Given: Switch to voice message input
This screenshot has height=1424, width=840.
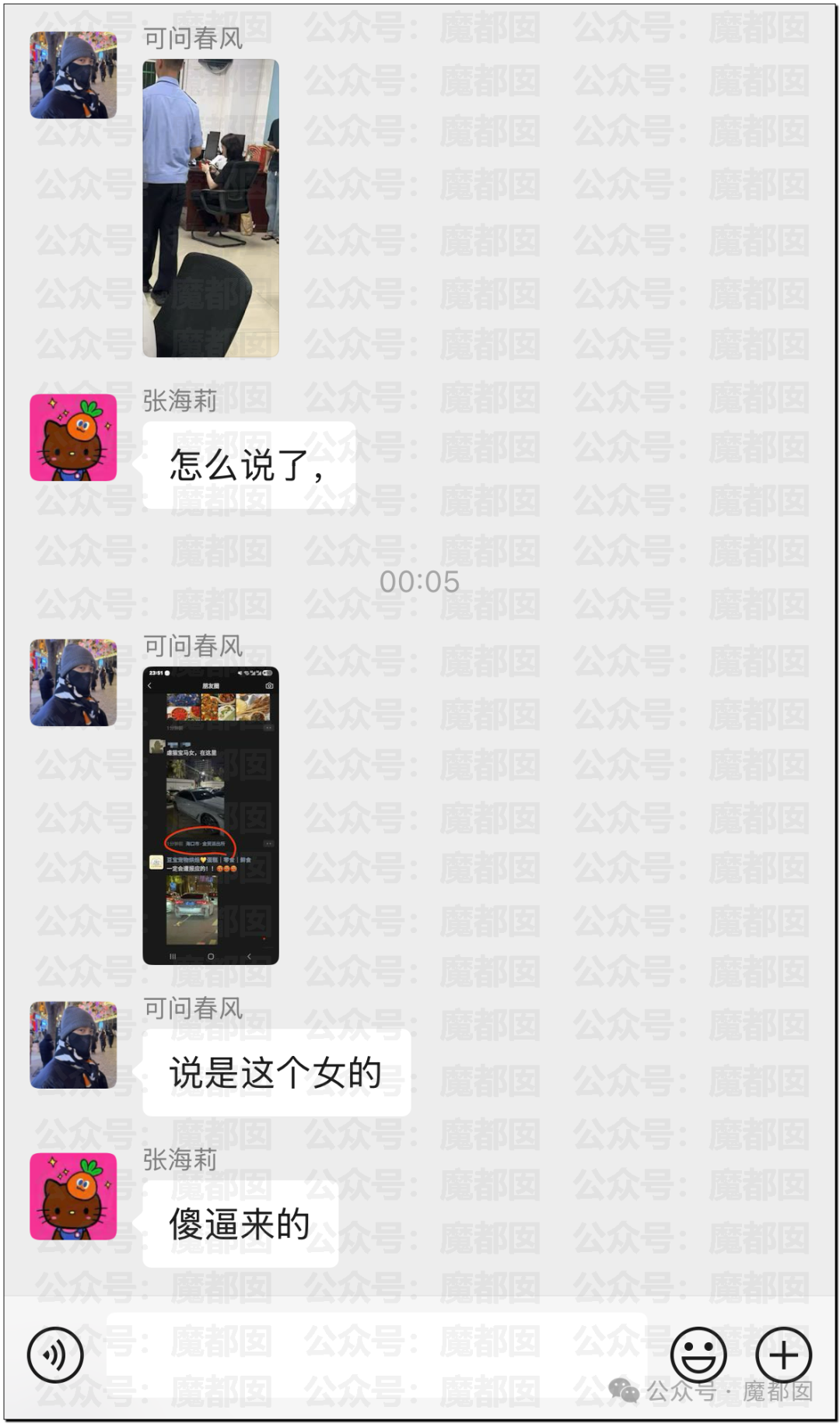Looking at the screenshot, I should tap(54, 1355).
